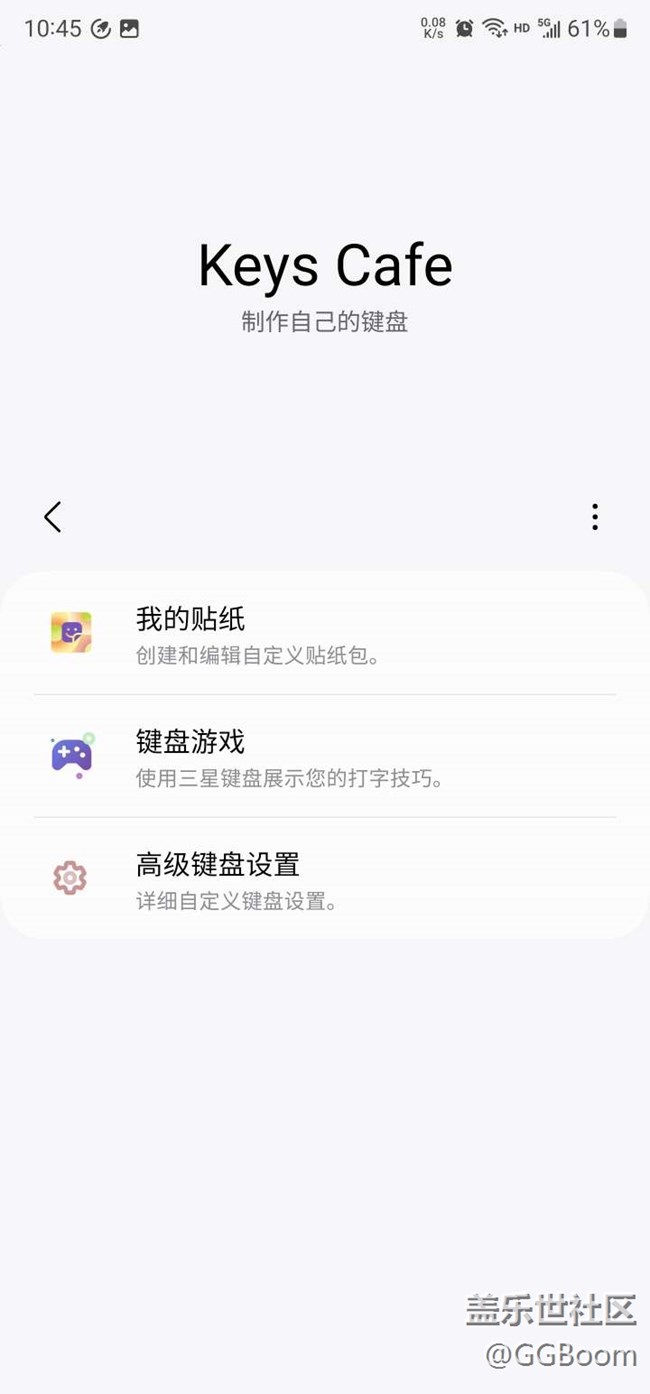Open the three-dot overflow menu
Screen dimensions: 650x1394
[x=595, y=517]
